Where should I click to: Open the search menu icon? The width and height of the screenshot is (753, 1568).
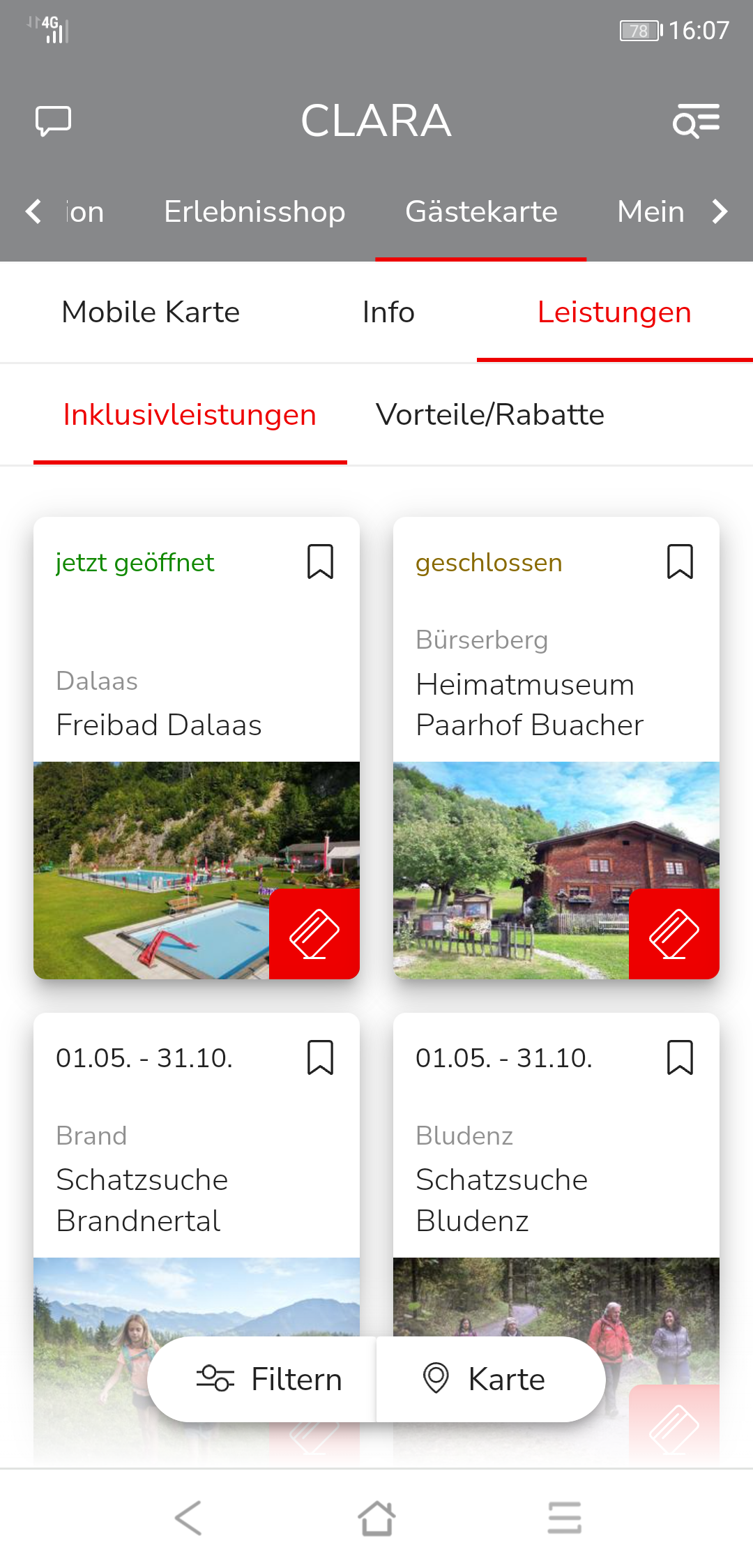pos(696,121)
